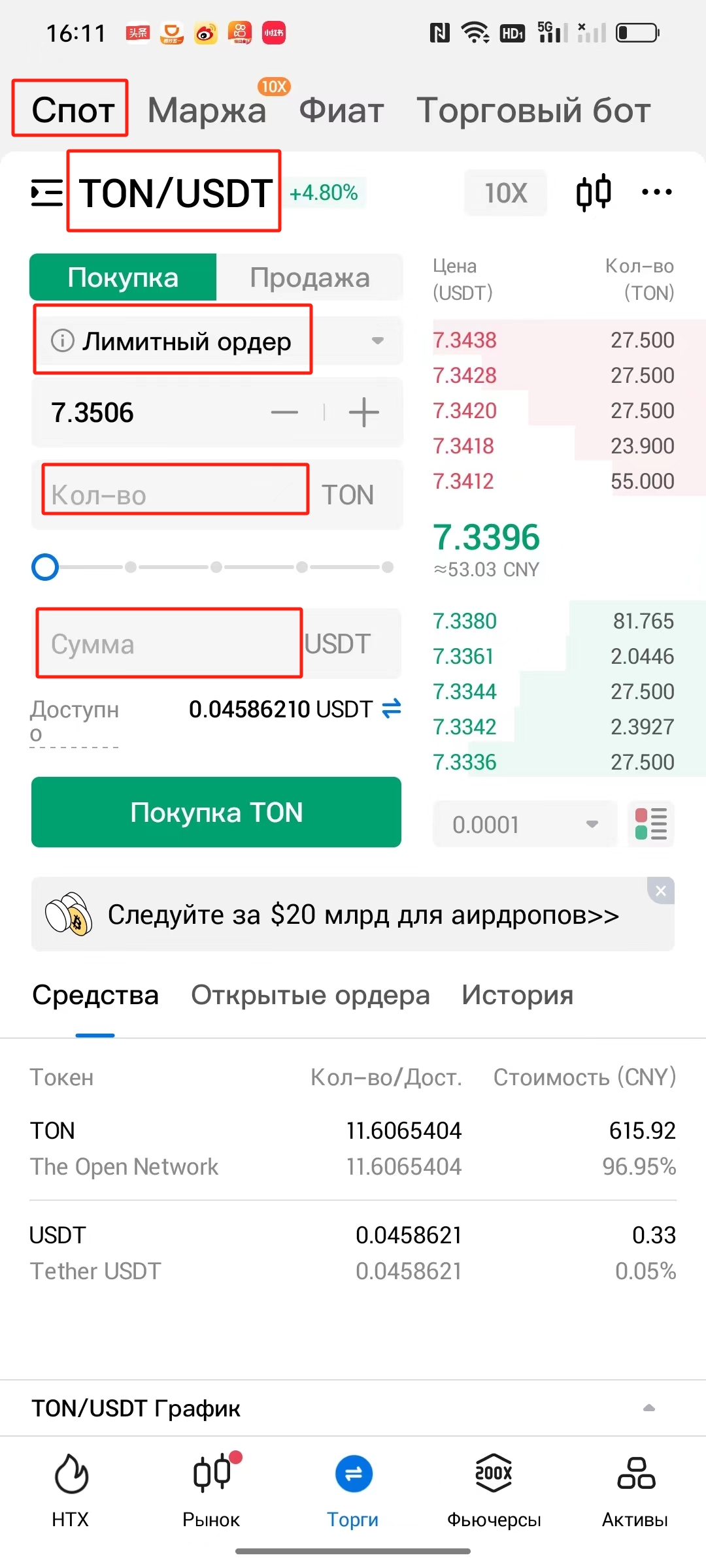
Task: Switch to the История tab
Action: point(517,995)
